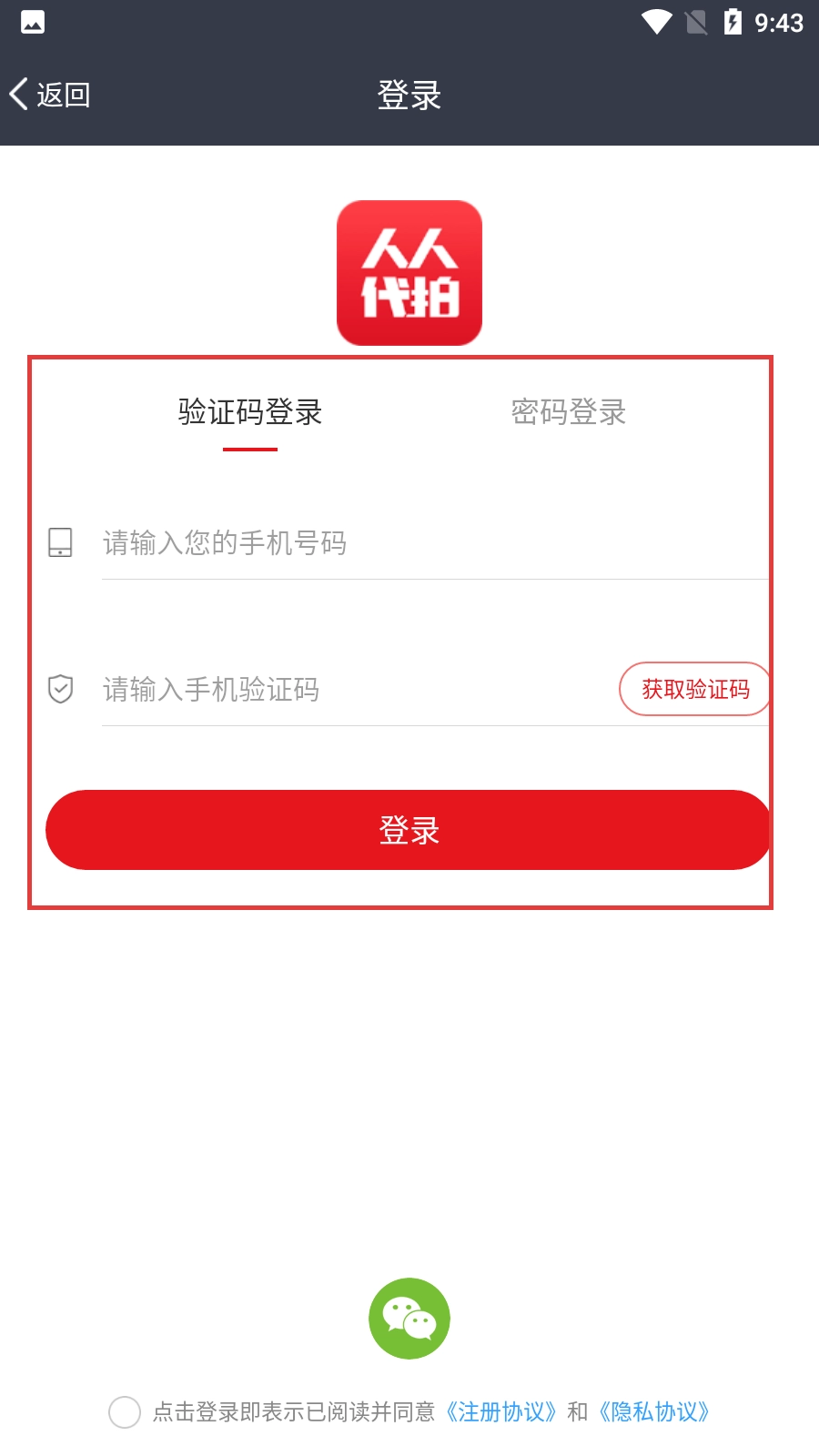
Task: Switch to the 密码登录 tab
Action: click(x=569, y=412)
